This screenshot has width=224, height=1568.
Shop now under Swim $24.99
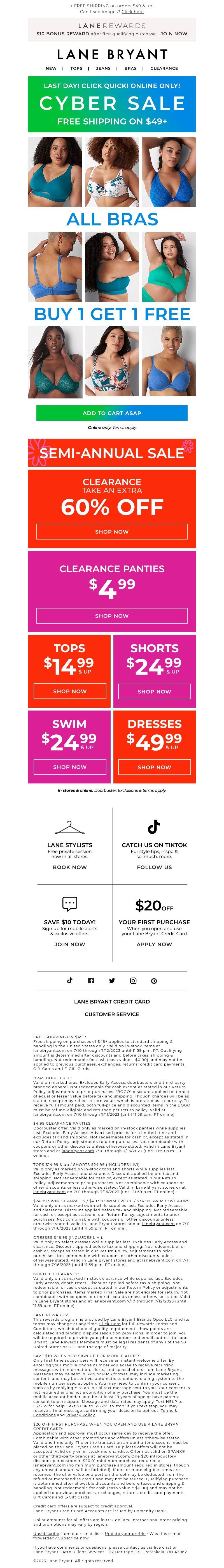70,766
